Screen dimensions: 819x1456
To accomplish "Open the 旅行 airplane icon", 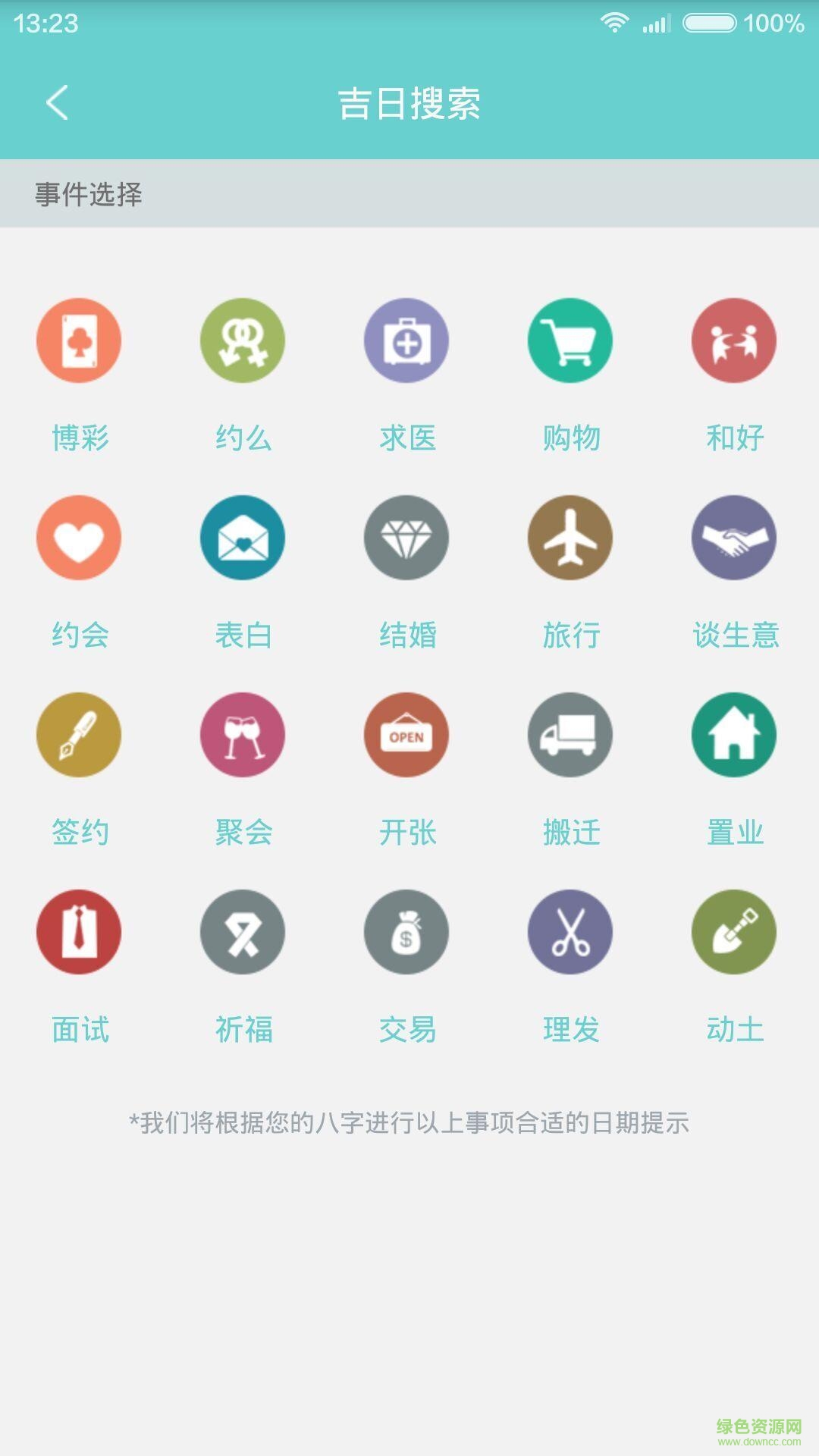I will pos(570,538).
